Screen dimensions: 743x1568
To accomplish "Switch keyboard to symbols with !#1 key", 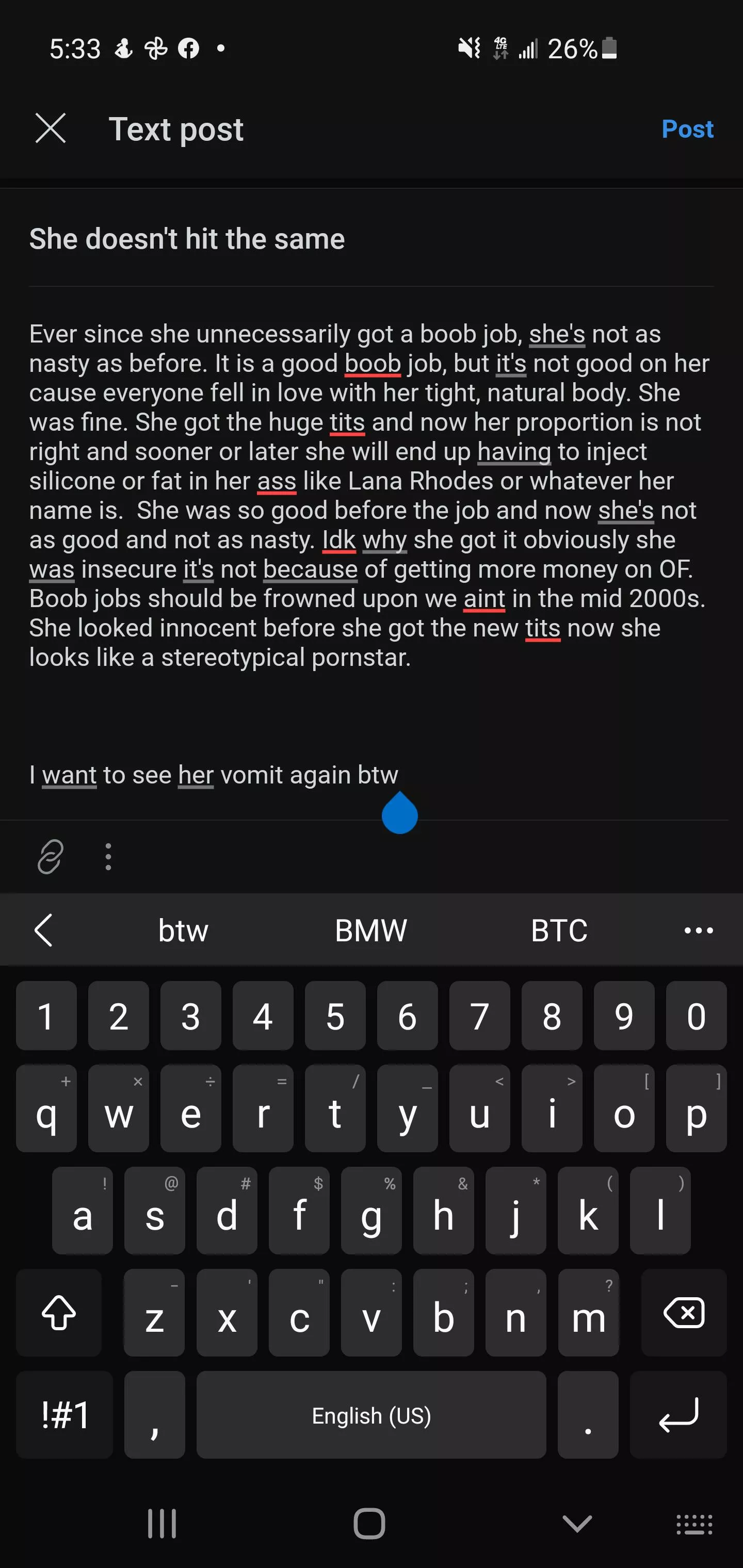I will [65, 1415].
